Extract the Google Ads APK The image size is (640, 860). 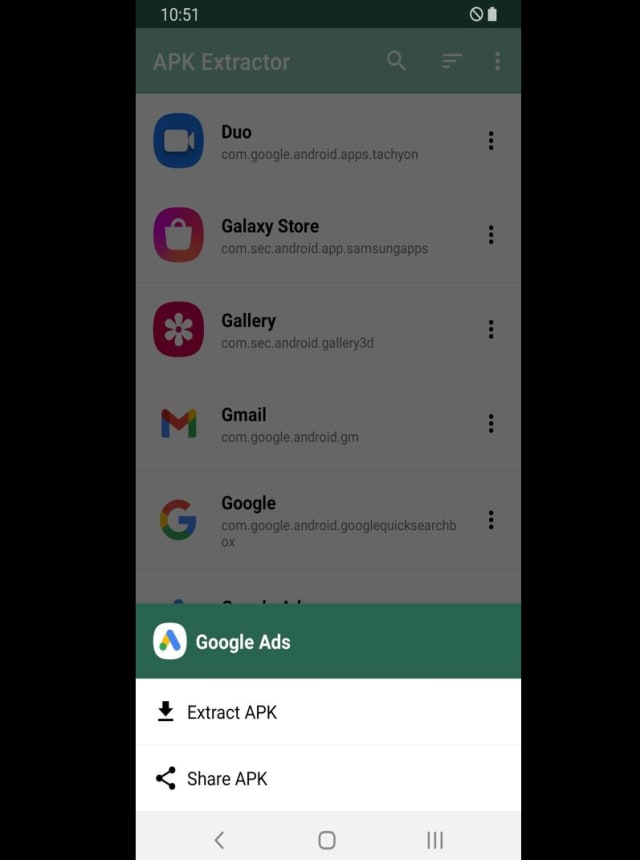click(230, 712)
